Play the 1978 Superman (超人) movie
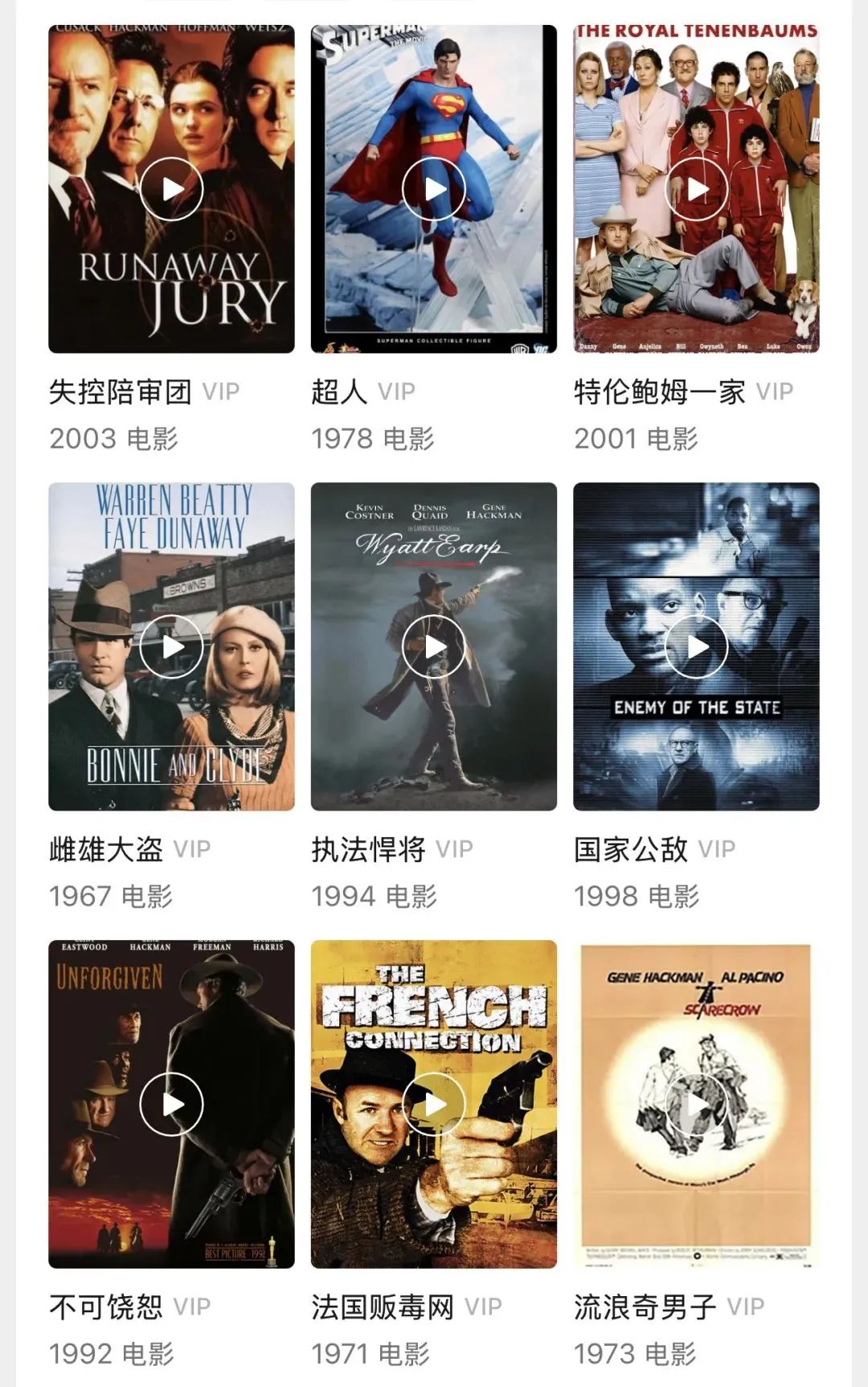Screen dimensions: 868x1387 434,190
